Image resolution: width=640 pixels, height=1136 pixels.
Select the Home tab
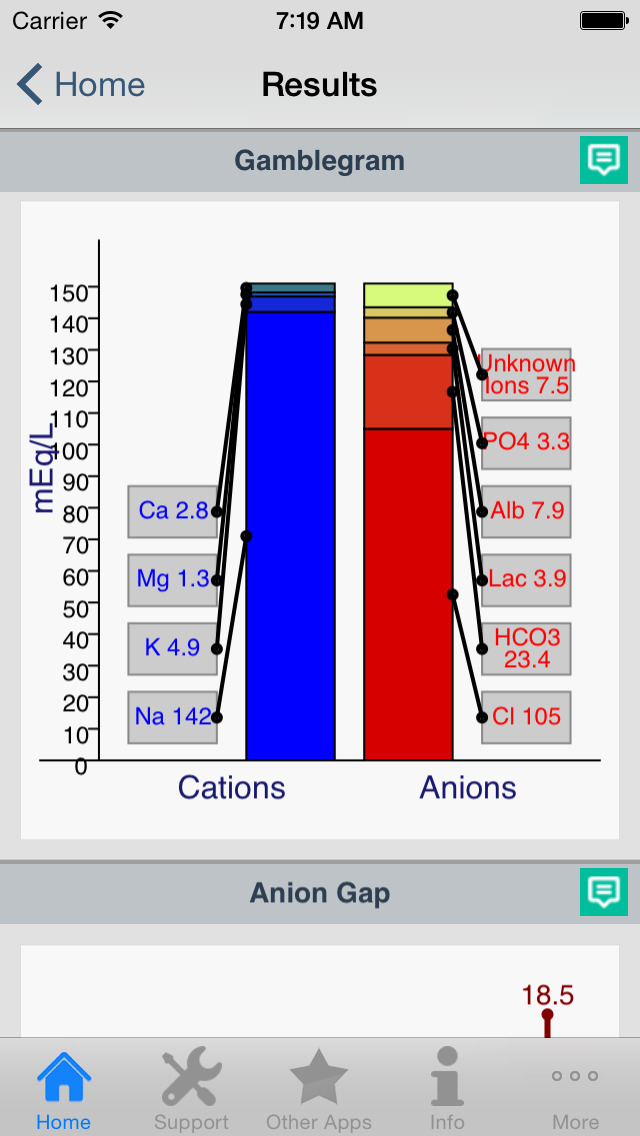[63, 1090]
